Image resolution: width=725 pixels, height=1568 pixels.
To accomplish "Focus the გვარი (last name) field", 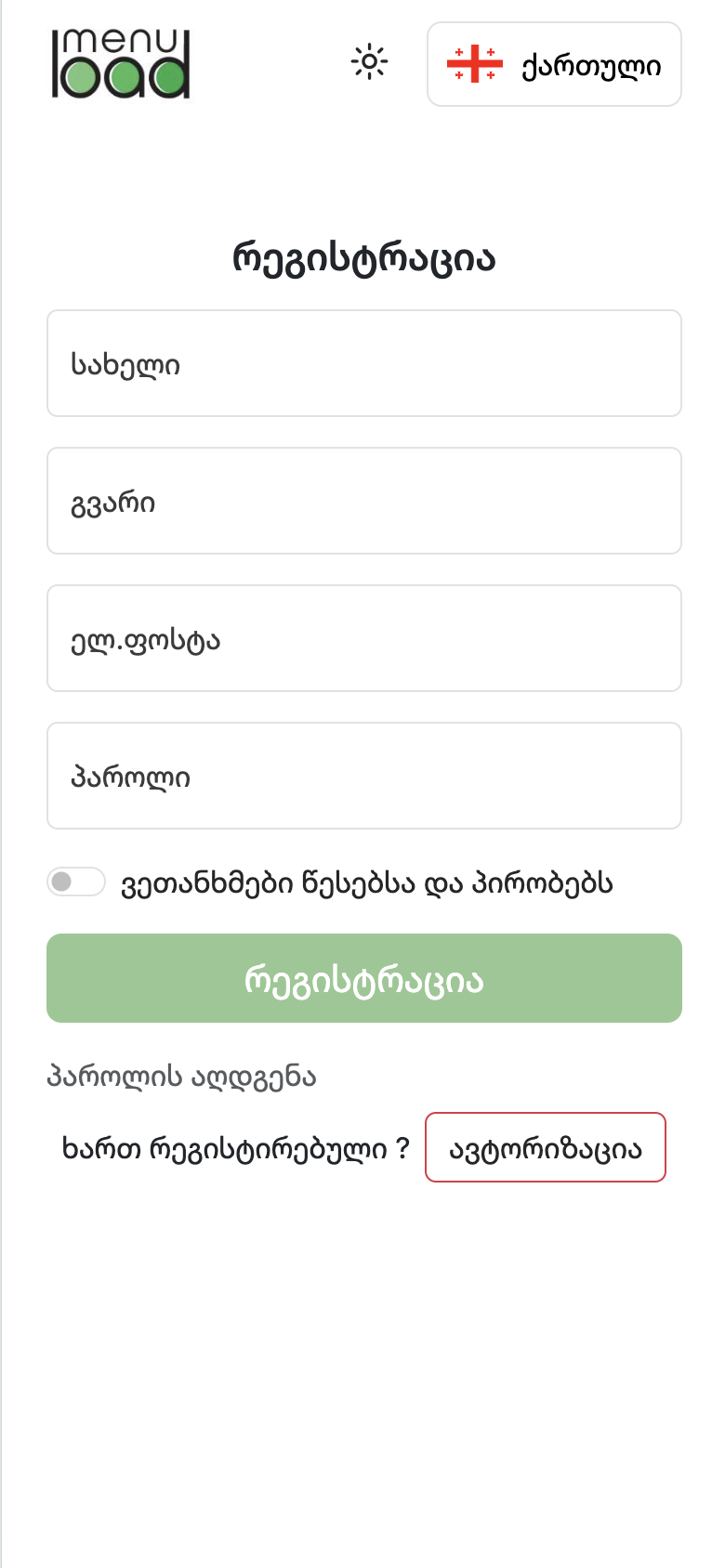I will pos(364,501).
